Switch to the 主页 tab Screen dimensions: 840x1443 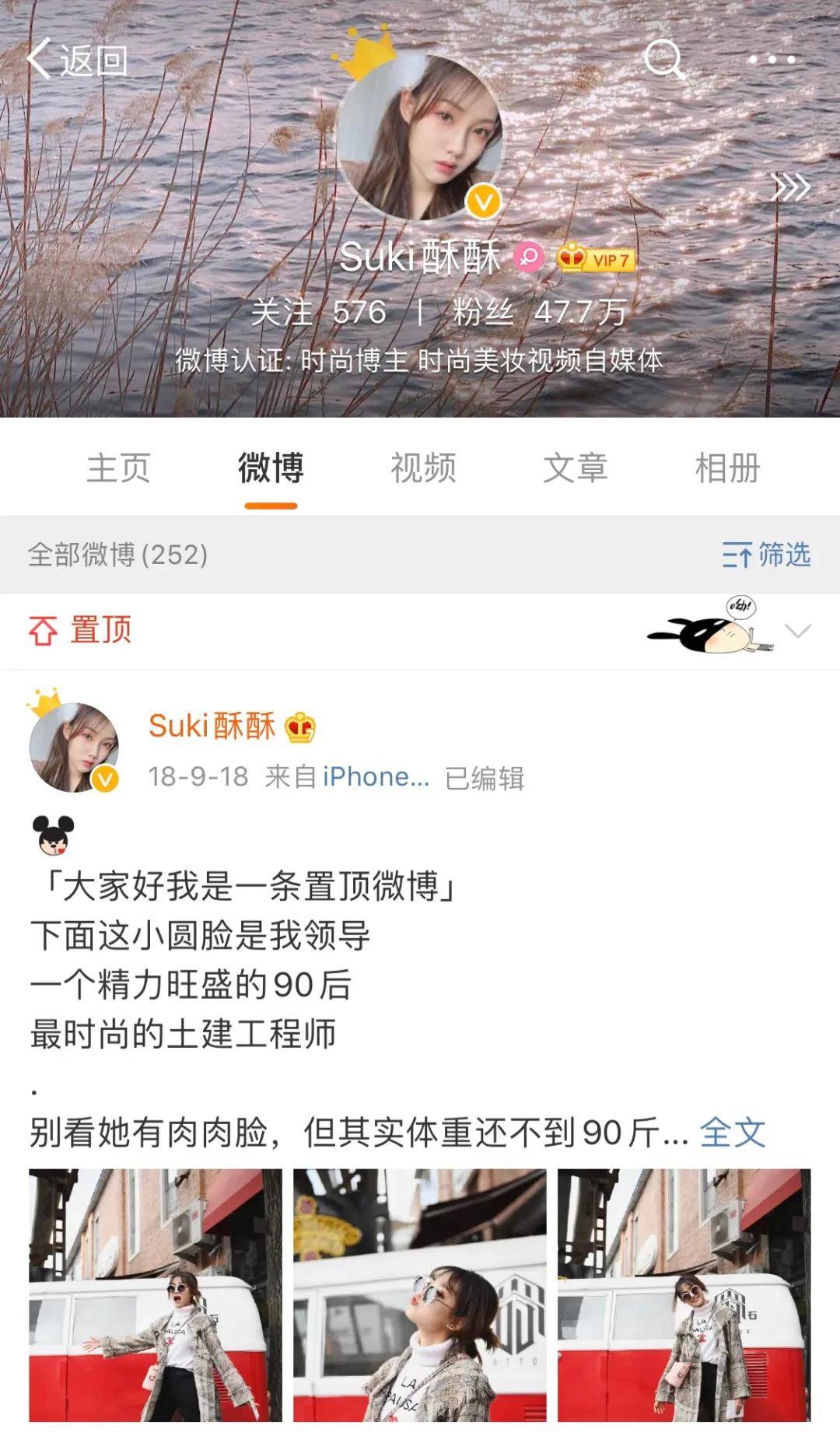click(118, 468)
